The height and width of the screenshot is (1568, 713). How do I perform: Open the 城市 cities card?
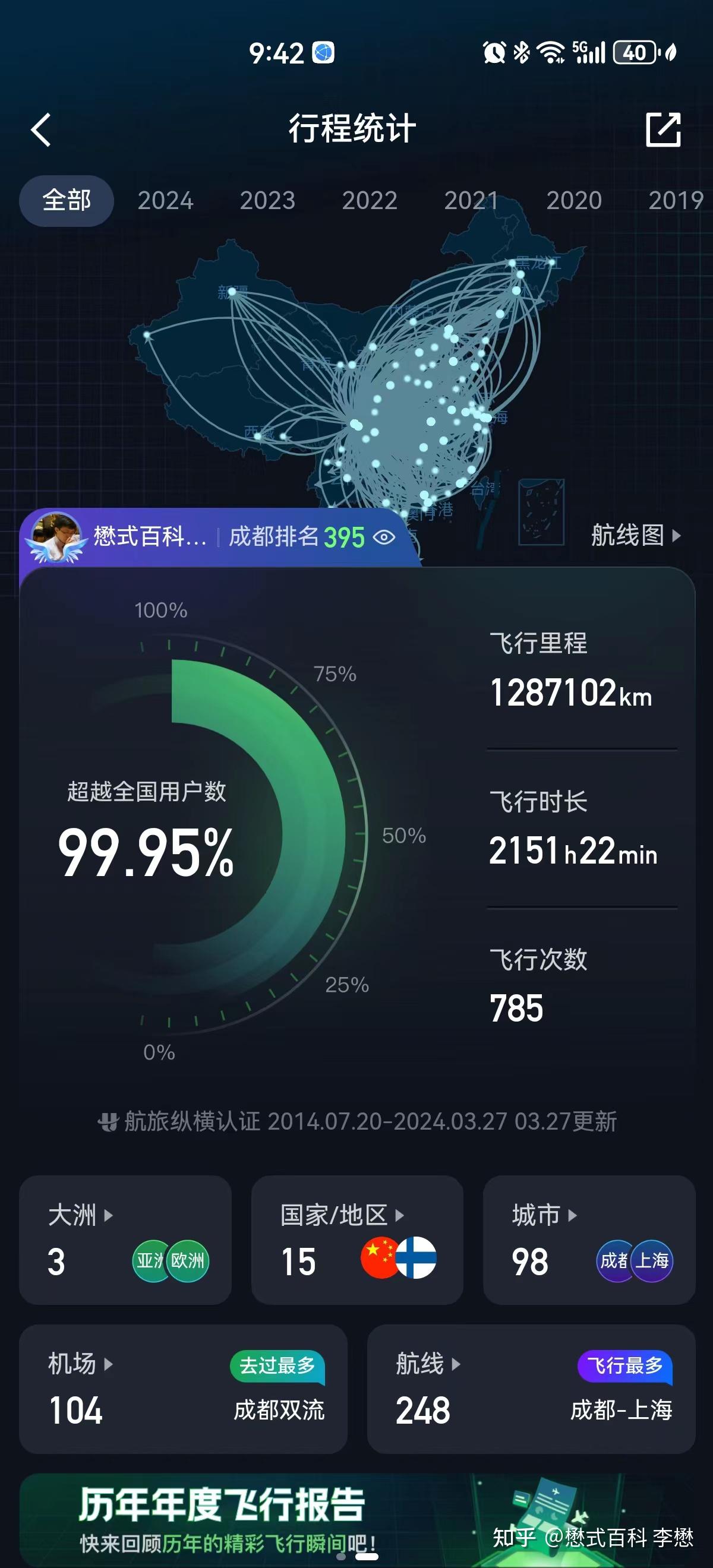589,1240
